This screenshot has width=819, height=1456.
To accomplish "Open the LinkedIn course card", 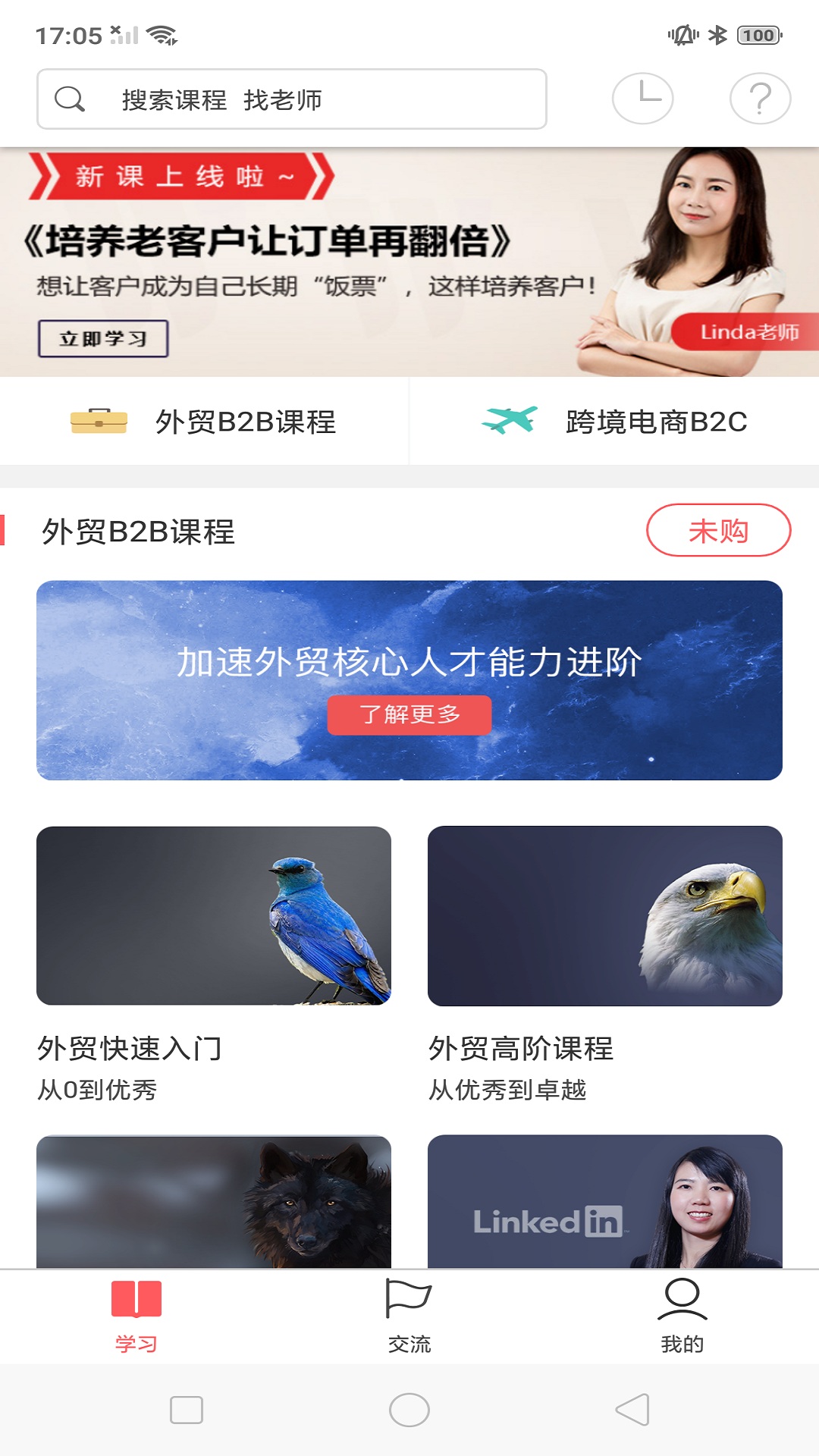I will (x=604, y=1201).
